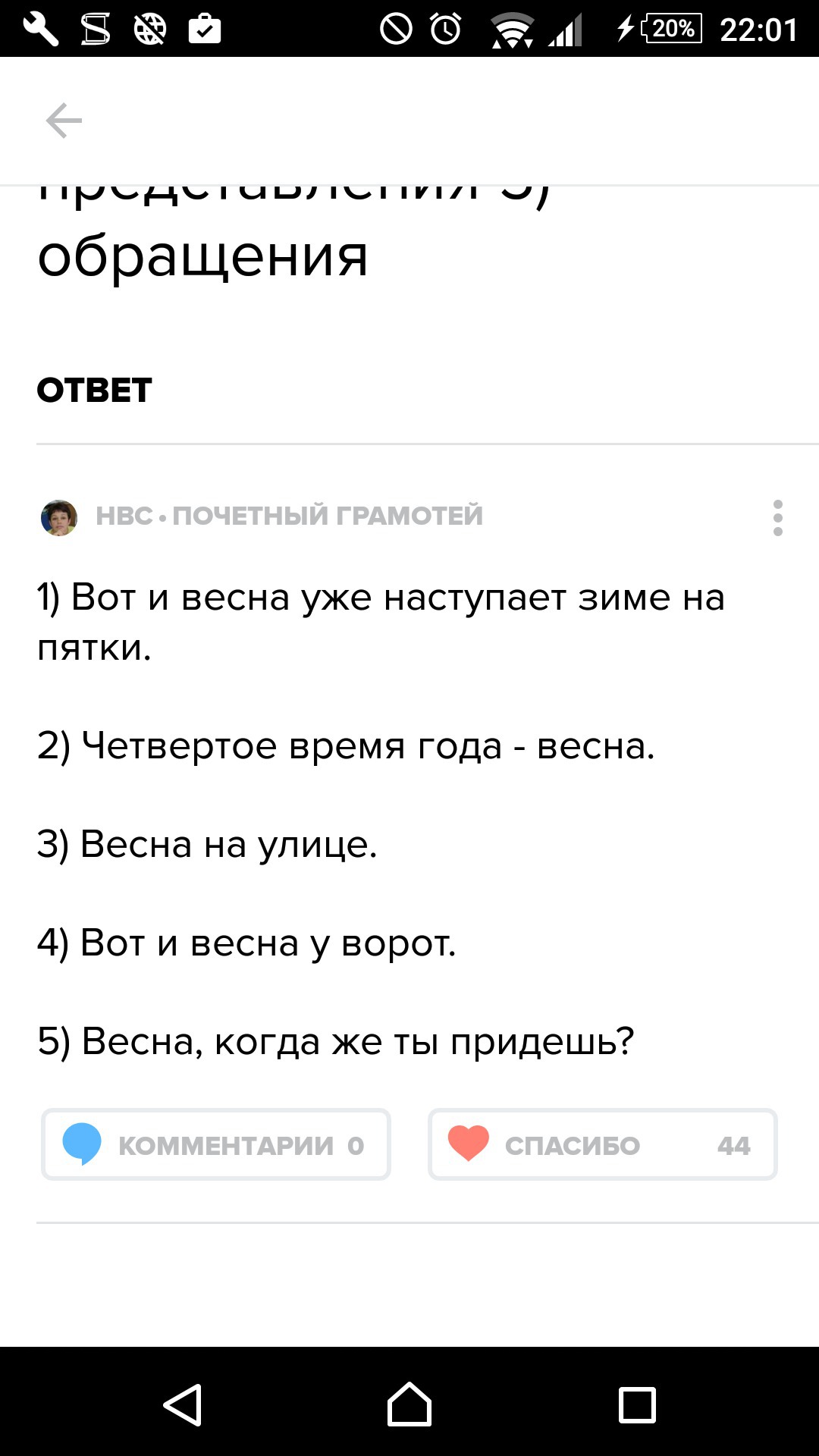Open the КОММЕНТАРИИ button
Screen dimensions: 819x1456
tap(216, 1144)
